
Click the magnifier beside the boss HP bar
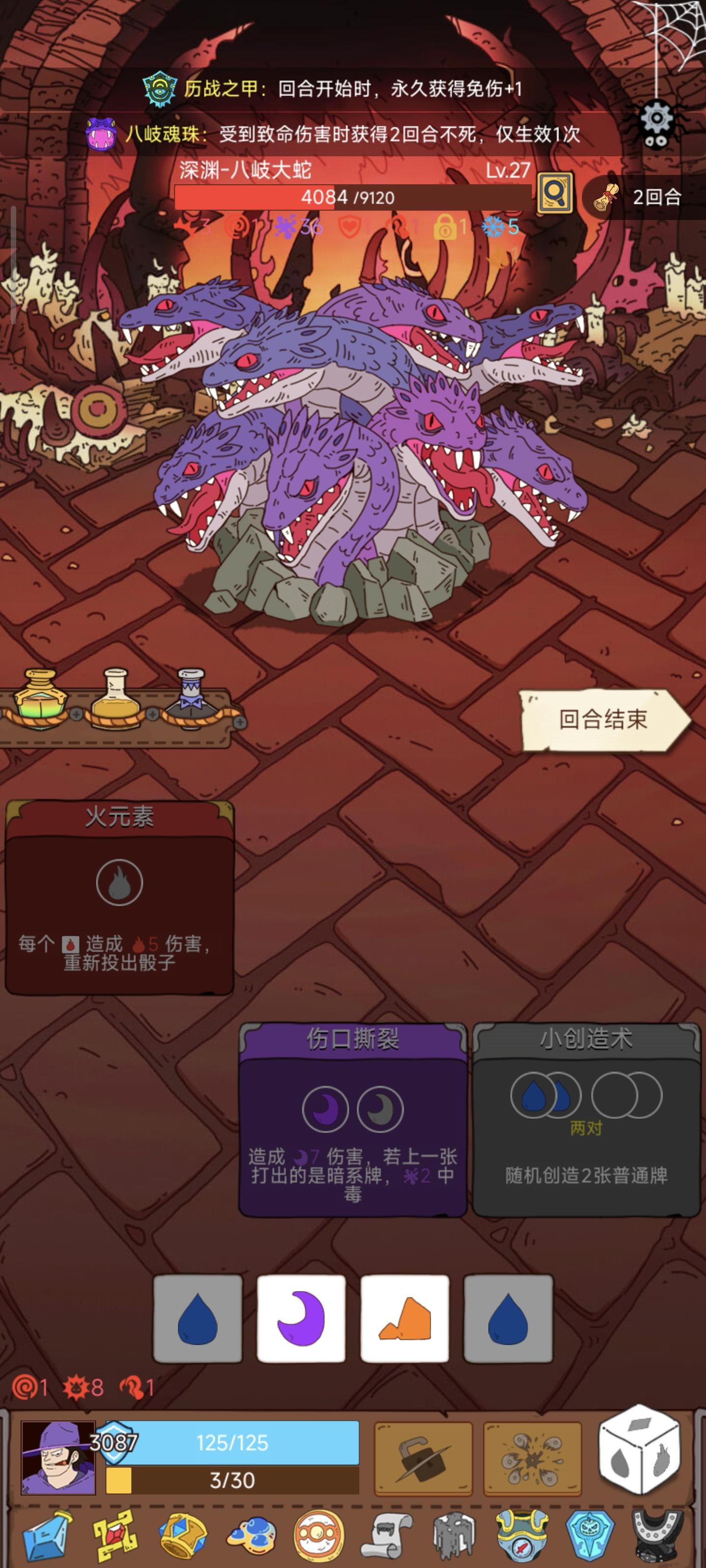coord(555,194)
